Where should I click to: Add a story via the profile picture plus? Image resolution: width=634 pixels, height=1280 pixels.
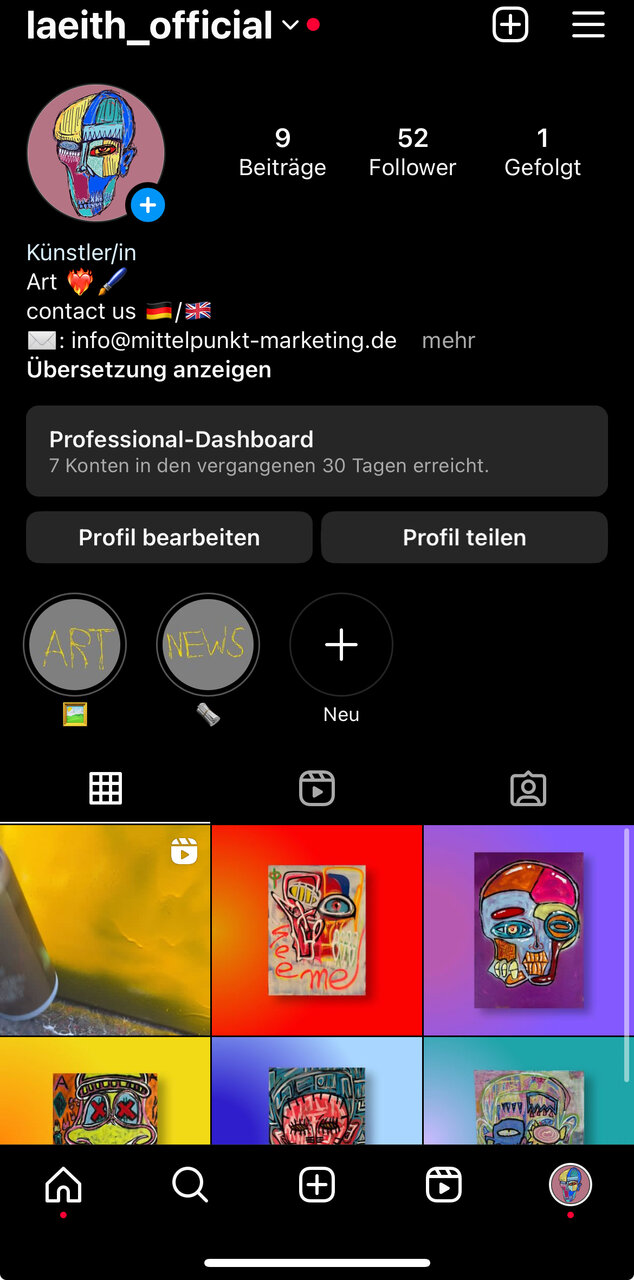tap(147, 206)
